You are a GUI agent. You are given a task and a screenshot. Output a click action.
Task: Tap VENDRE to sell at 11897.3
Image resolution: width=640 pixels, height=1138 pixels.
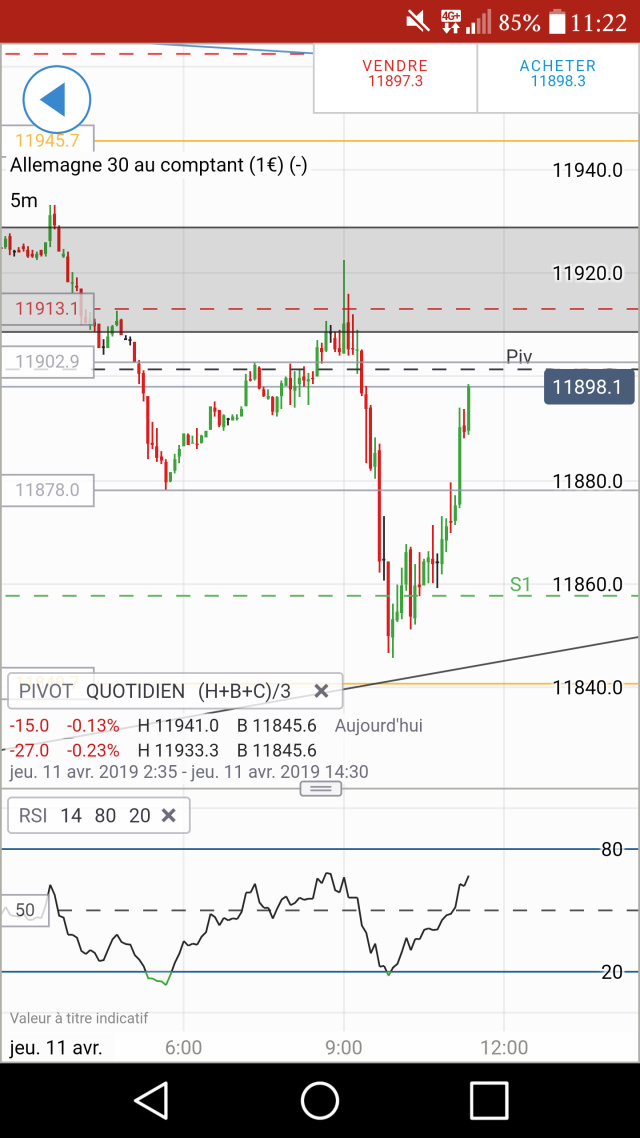[x=395, y=74]
